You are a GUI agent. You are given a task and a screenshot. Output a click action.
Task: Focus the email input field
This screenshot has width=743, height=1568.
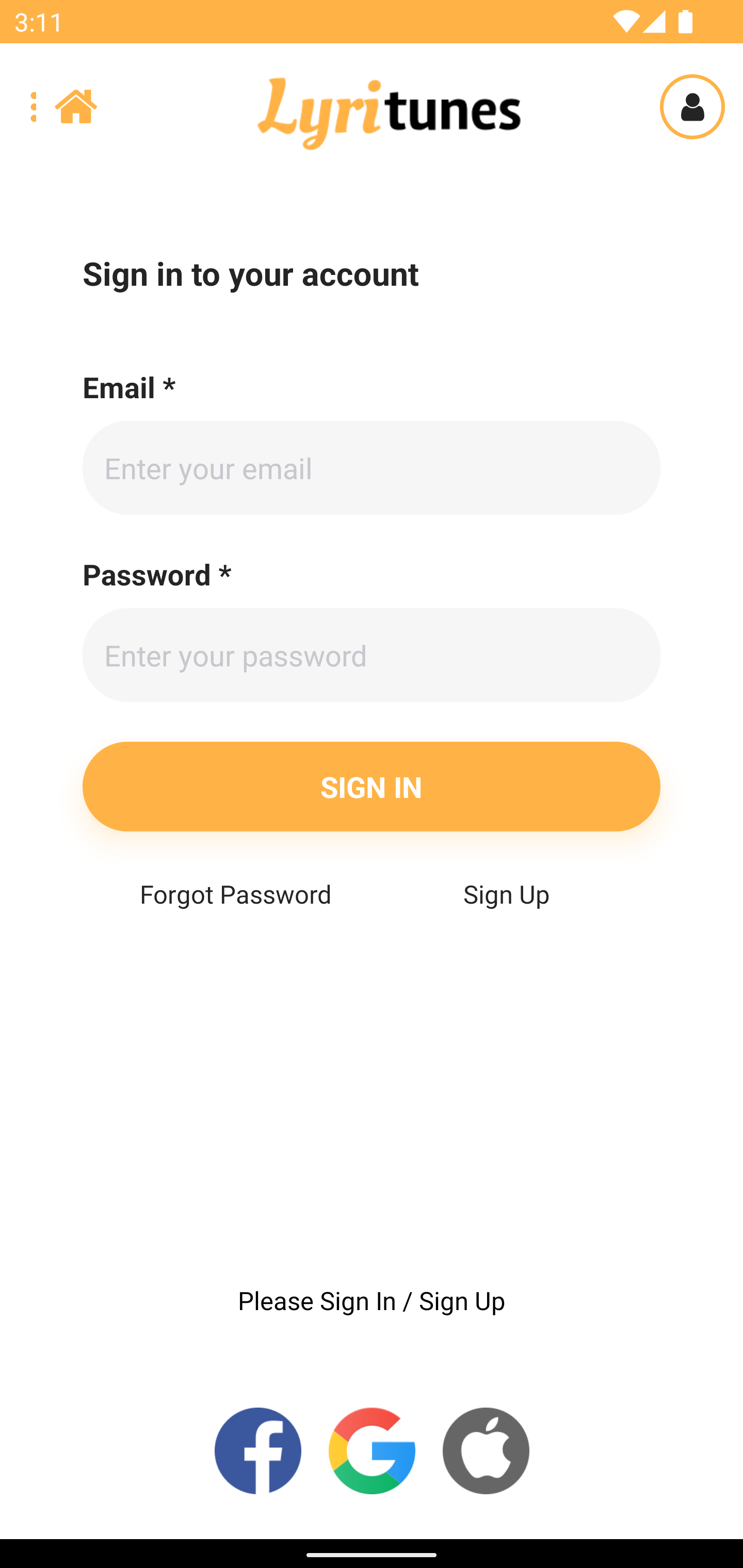pyautogui.click(x=371, y=468)
